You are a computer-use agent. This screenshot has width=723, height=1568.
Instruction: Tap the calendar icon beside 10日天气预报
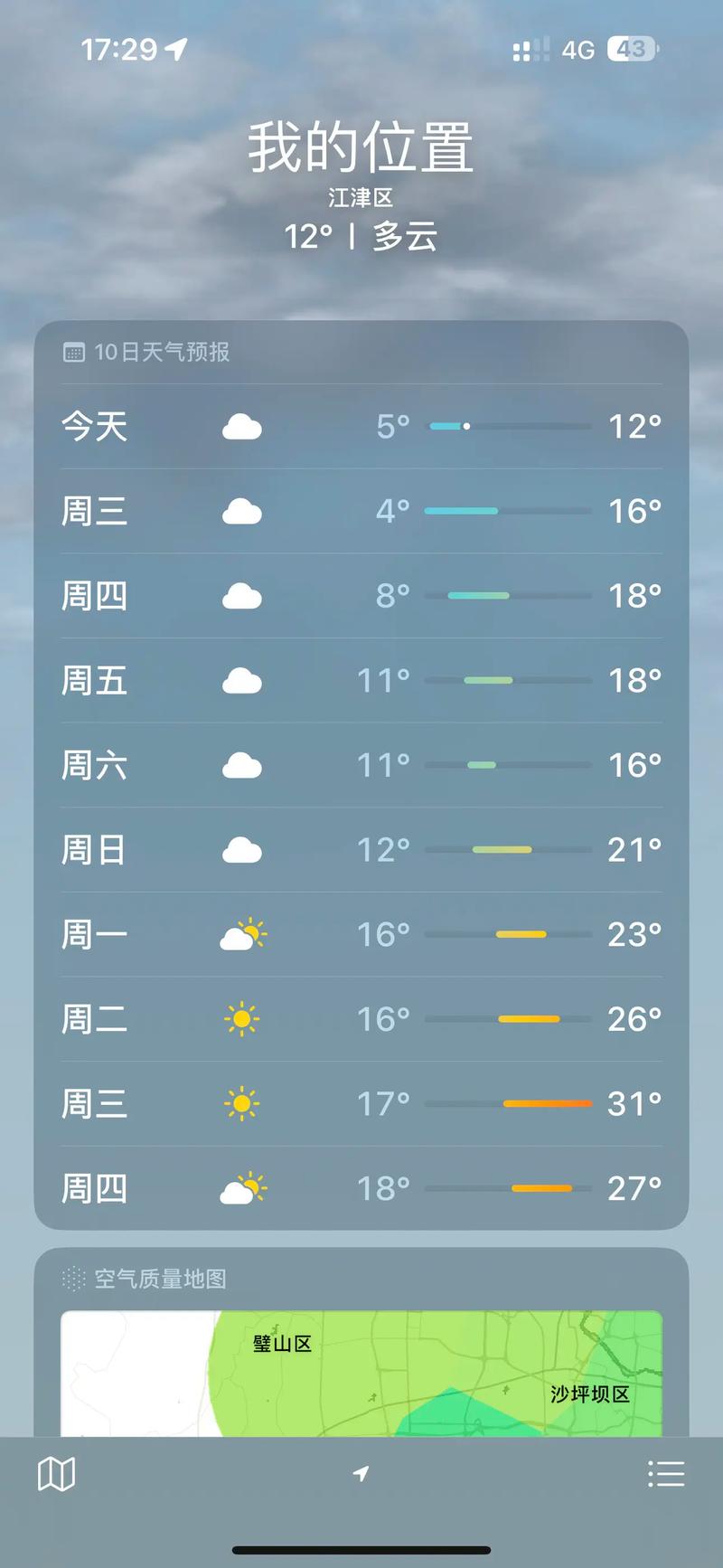pyautogui.click(x=73, y=353)
